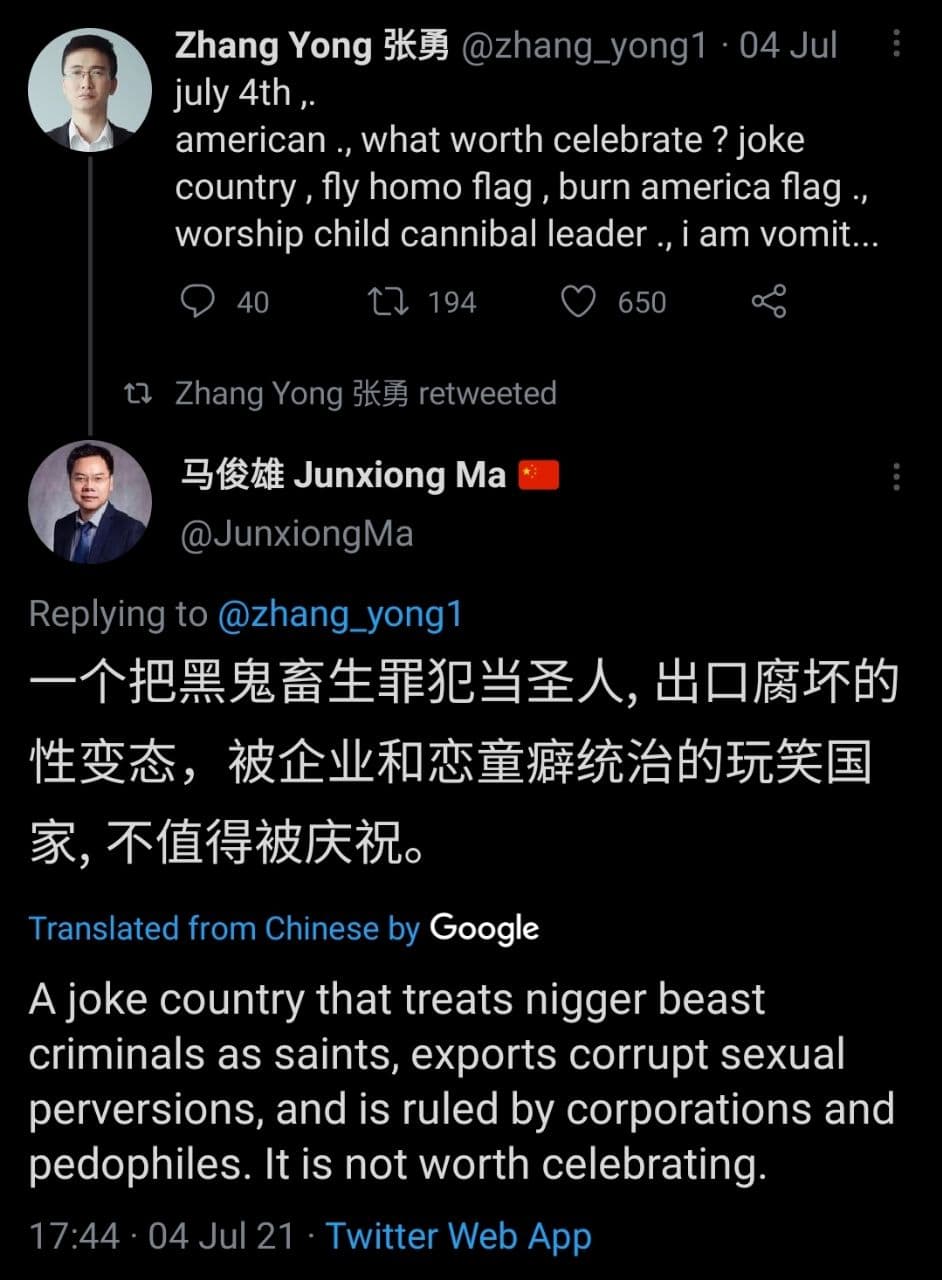Open Zhang Yong's July 4th tweet text

pyautogui.click(x=527, y=164)
